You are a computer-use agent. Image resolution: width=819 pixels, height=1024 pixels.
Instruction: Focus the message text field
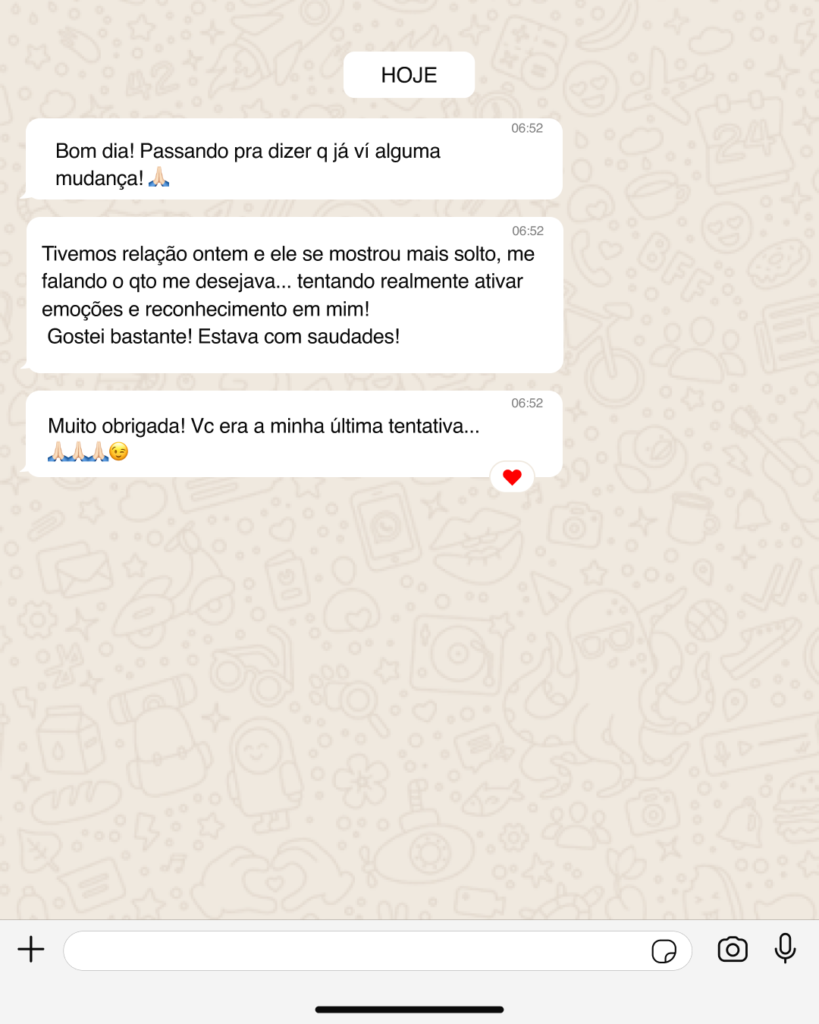(x=350, y=950)
